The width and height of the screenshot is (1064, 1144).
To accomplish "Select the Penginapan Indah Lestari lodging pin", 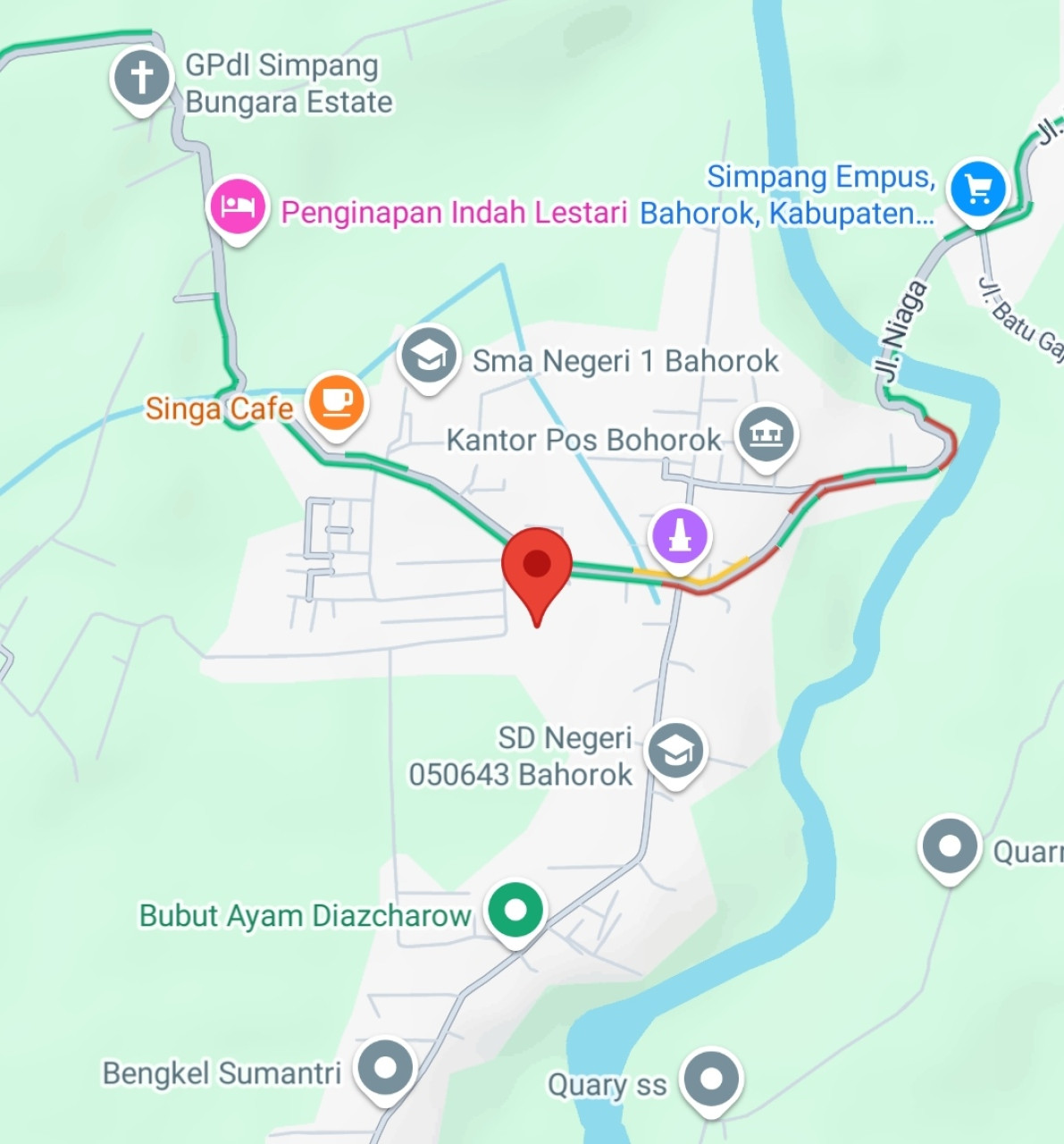I will (x=238, y=206).
